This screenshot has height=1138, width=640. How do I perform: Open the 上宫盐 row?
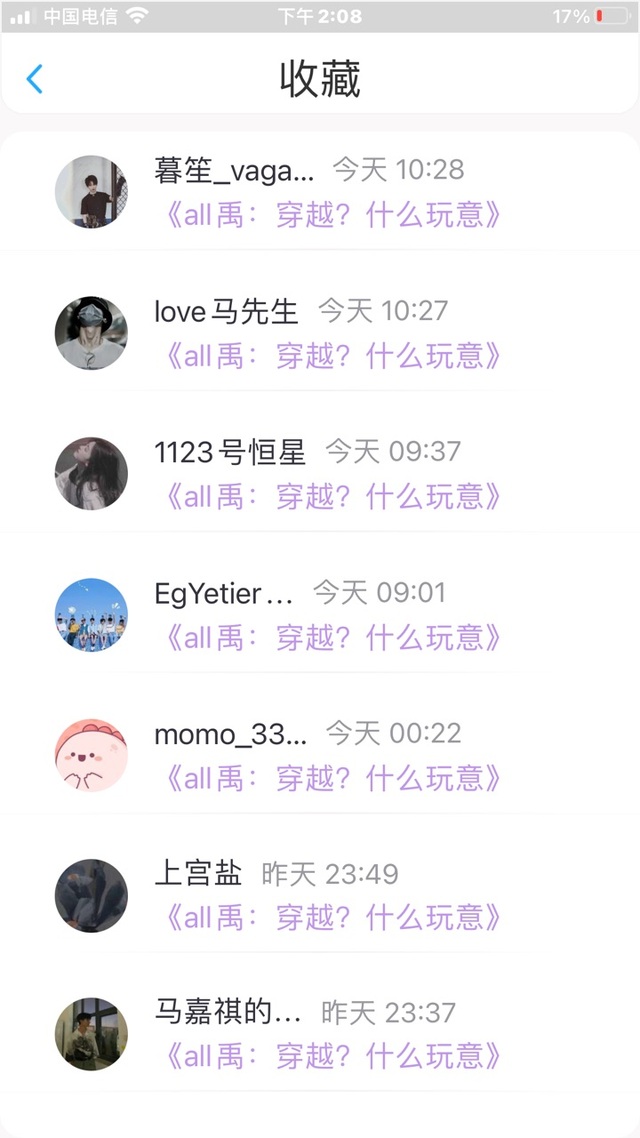coord(320,895)
